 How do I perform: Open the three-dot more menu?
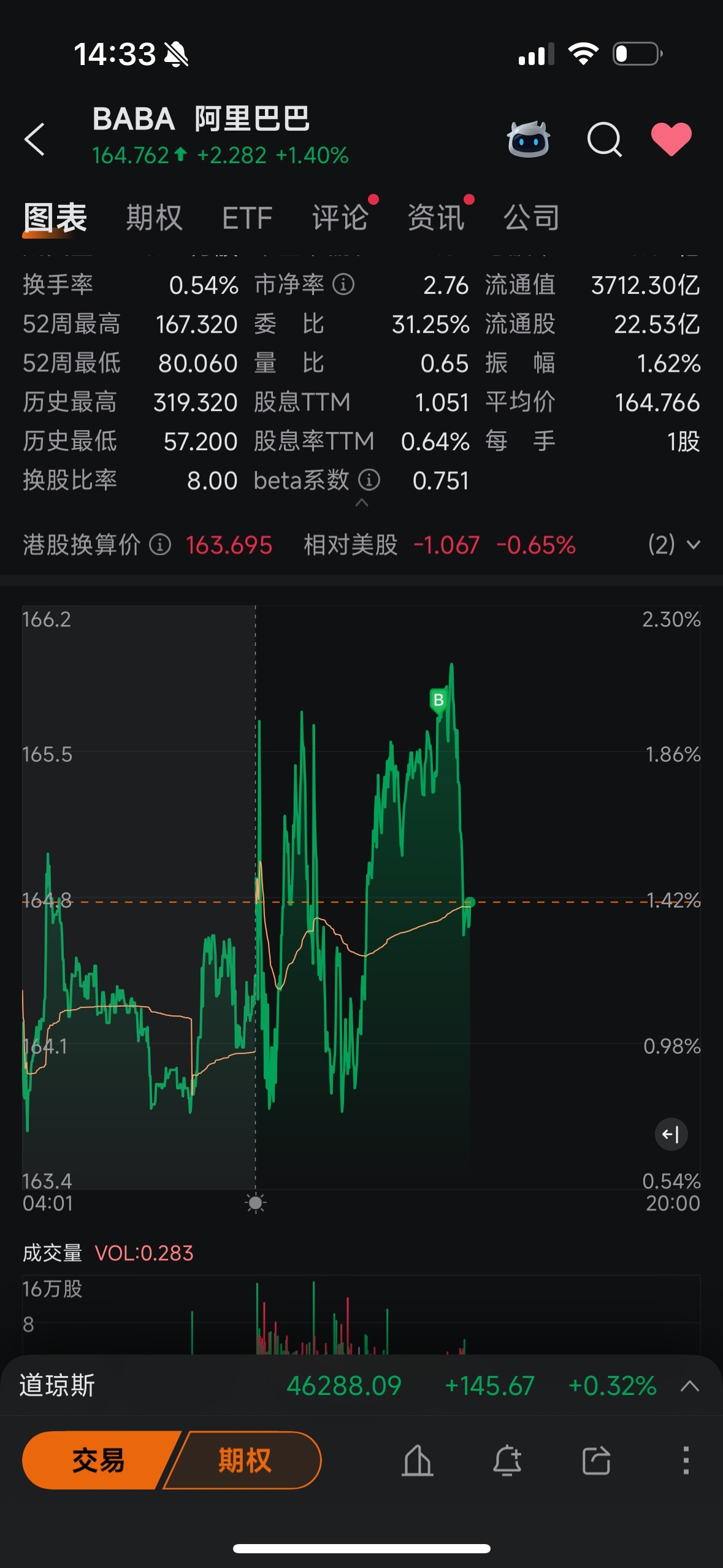686,1460
